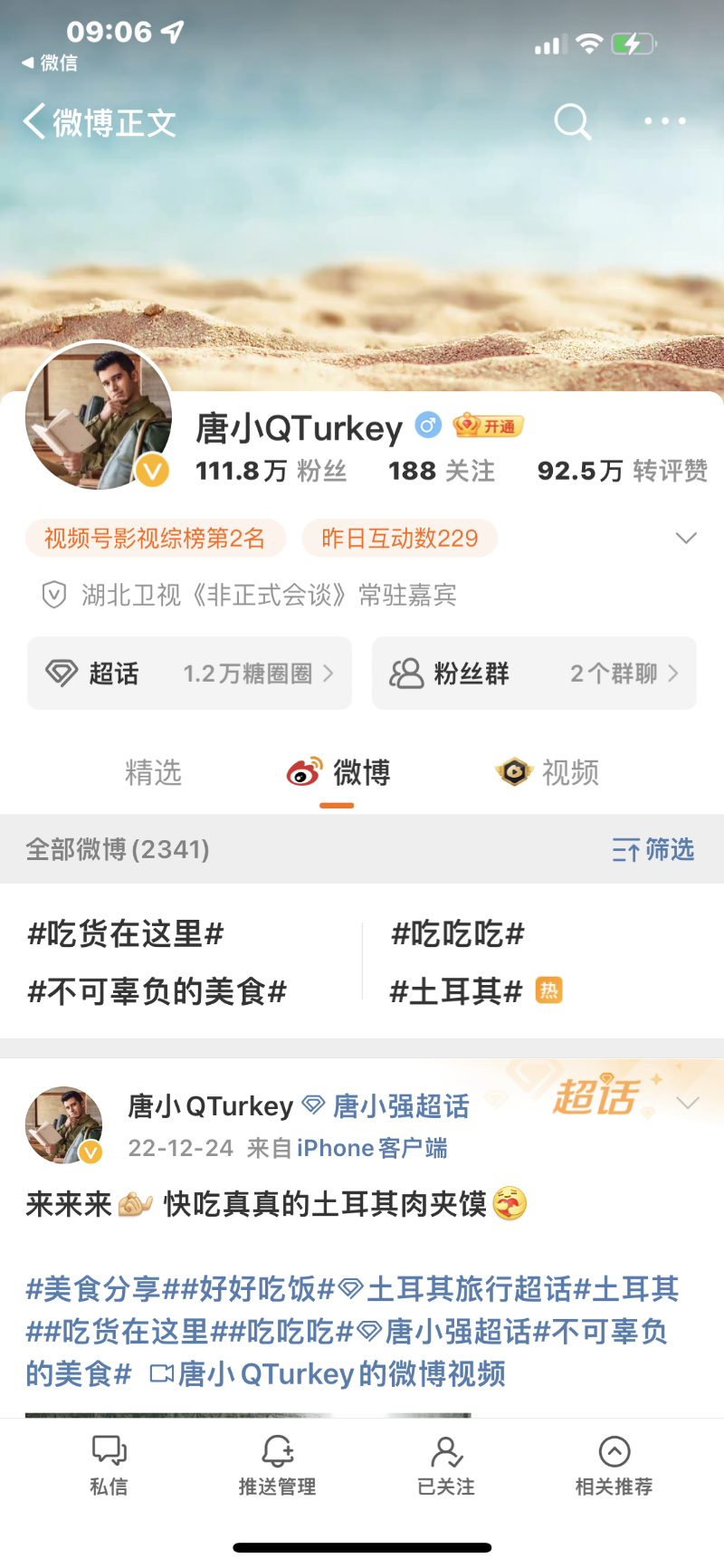The width and height of the screenshot is (724, 1568).
Task: Open the 筛选 filter for posts
Action: pyautogui.click(x=653, y=849)
